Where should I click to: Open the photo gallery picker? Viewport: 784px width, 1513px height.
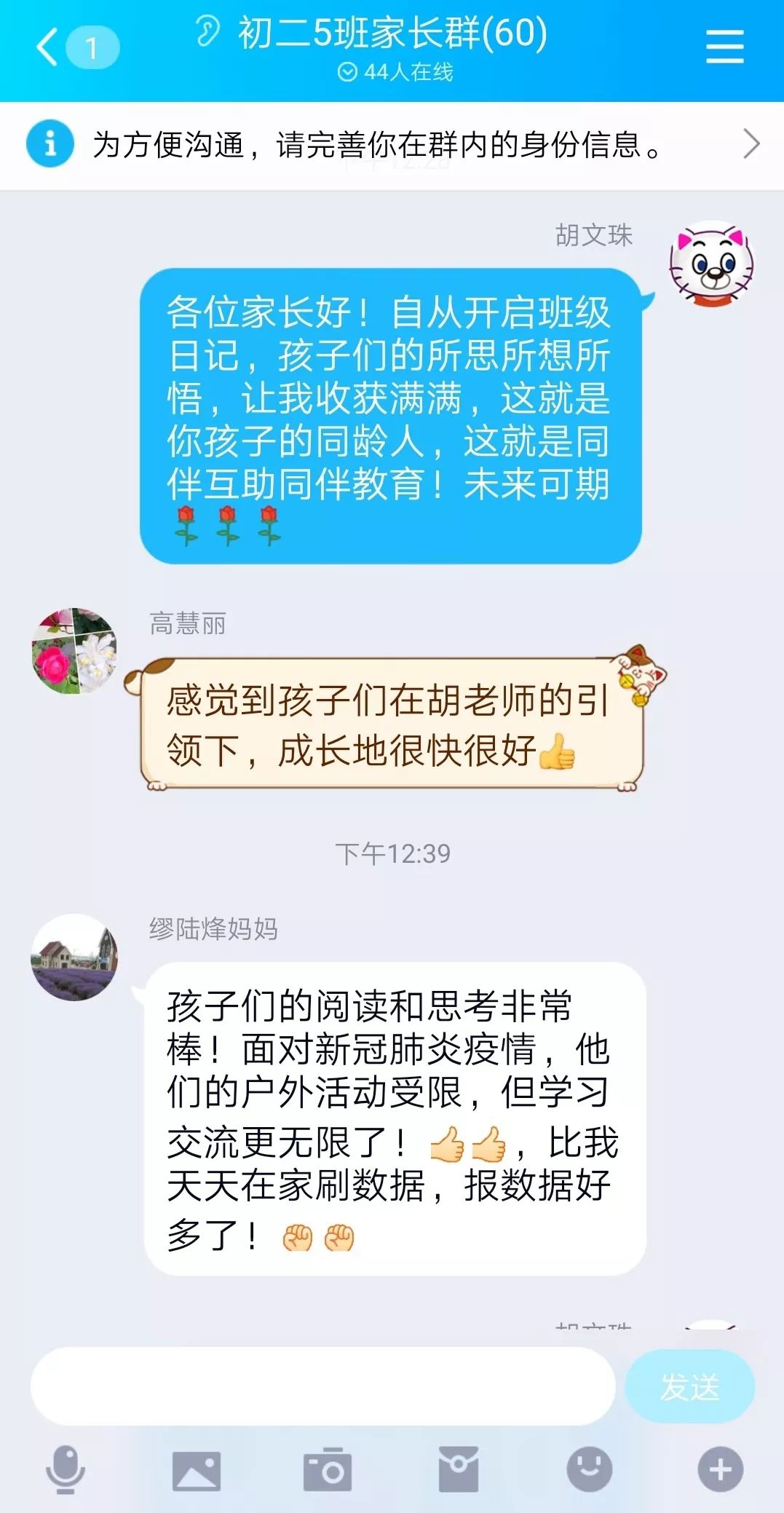coord(197,1469)
